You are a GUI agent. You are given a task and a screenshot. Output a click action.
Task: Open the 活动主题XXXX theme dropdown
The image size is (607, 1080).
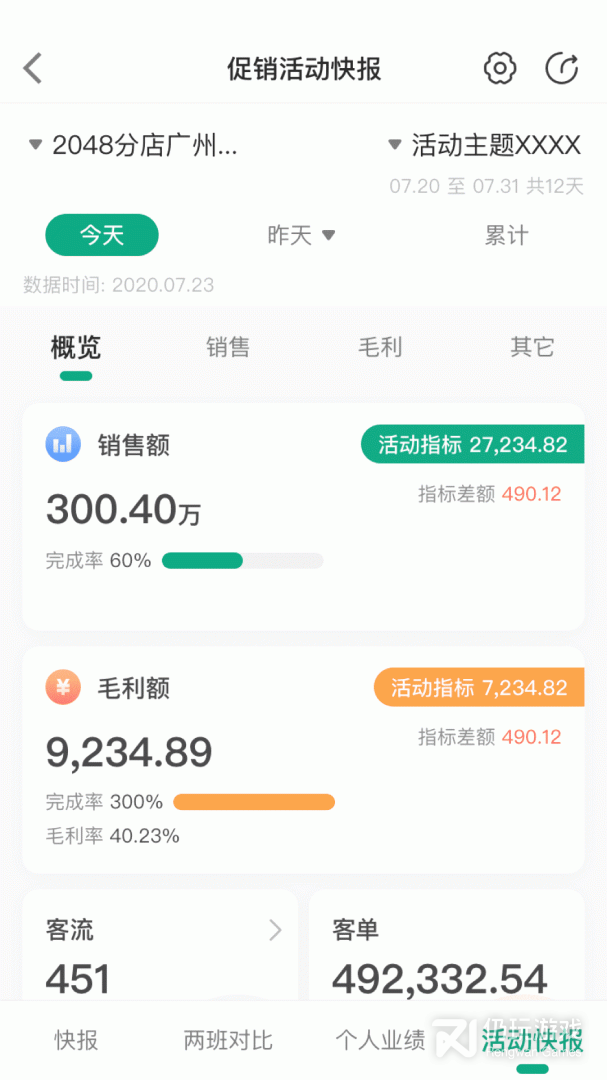pos(486,146)
